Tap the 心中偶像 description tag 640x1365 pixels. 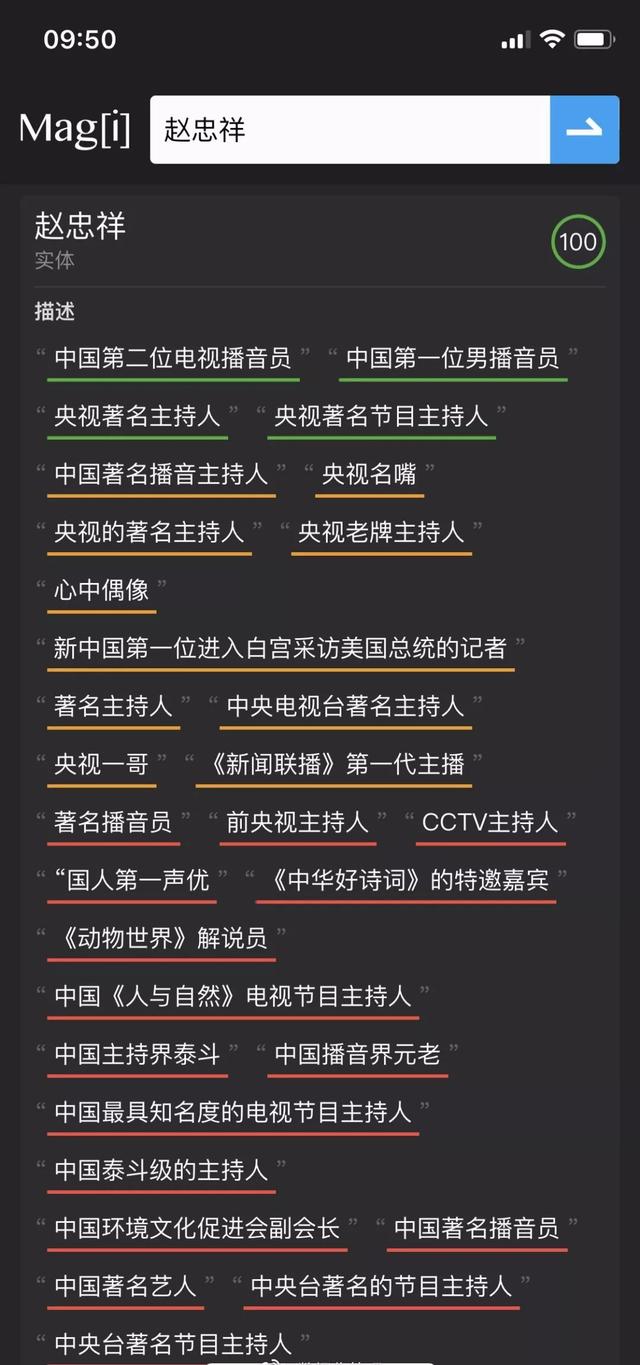tap(101, 590)
